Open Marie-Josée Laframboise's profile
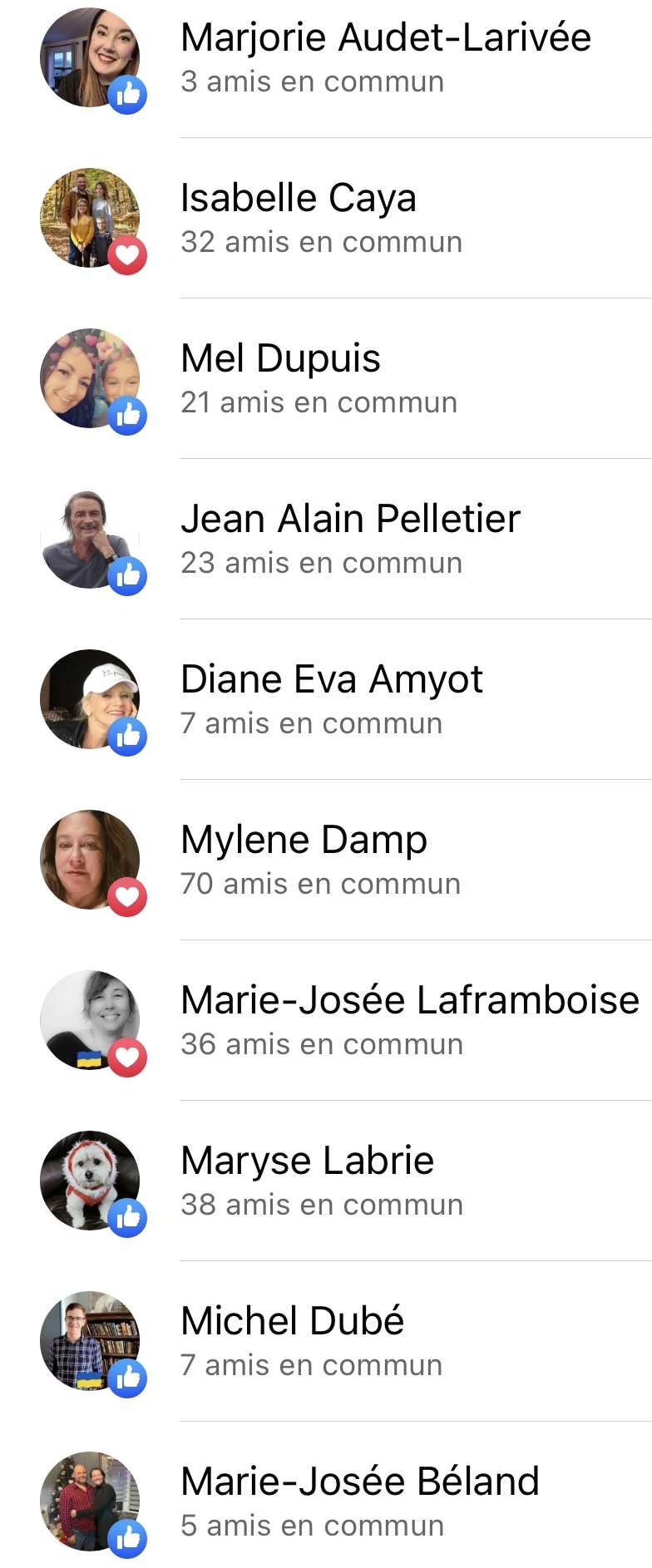The height and width of the screenshot is (1568, 652). coord(409,1001)
